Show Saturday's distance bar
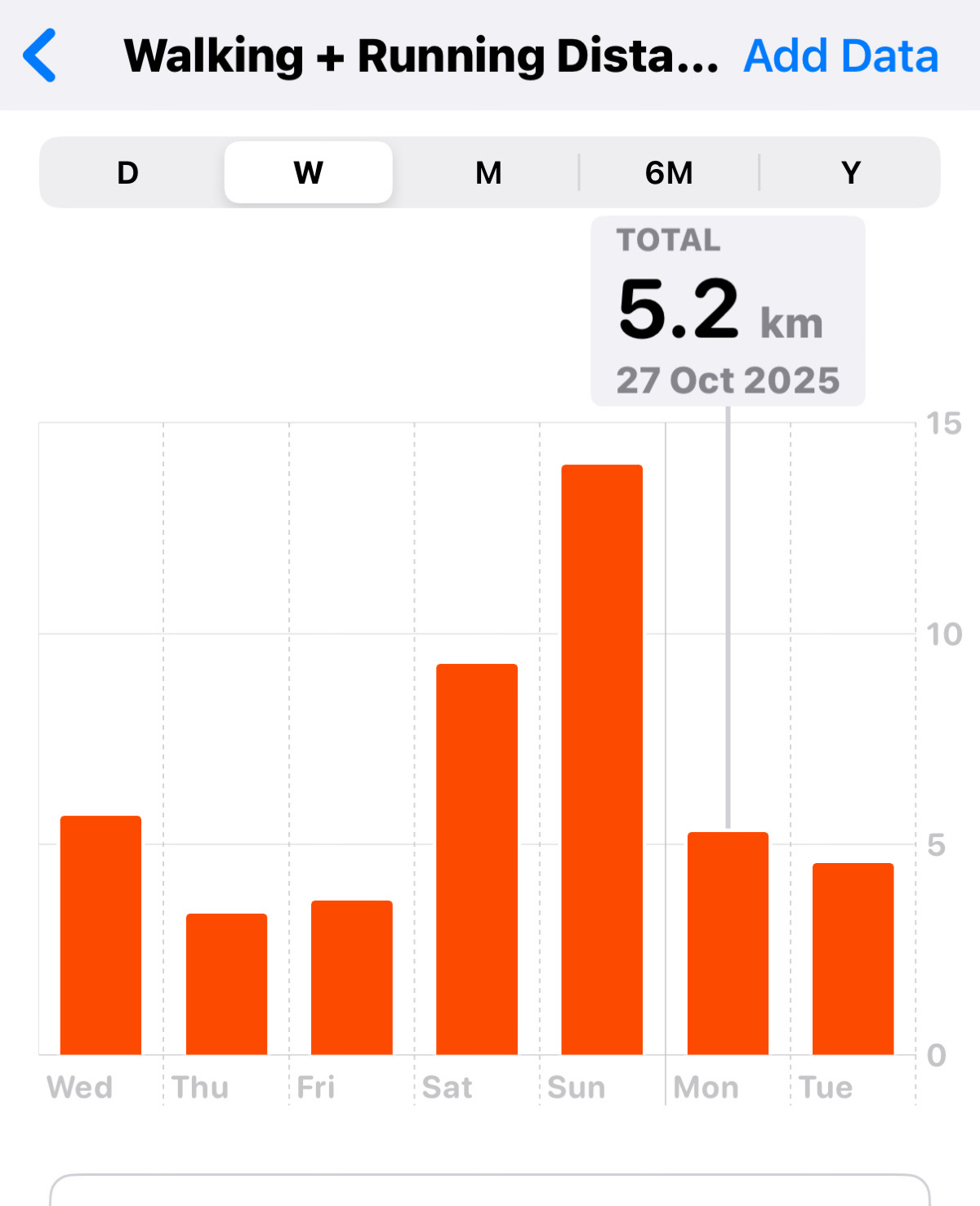This screenshot has height=1206, width=980. [477, 859]
